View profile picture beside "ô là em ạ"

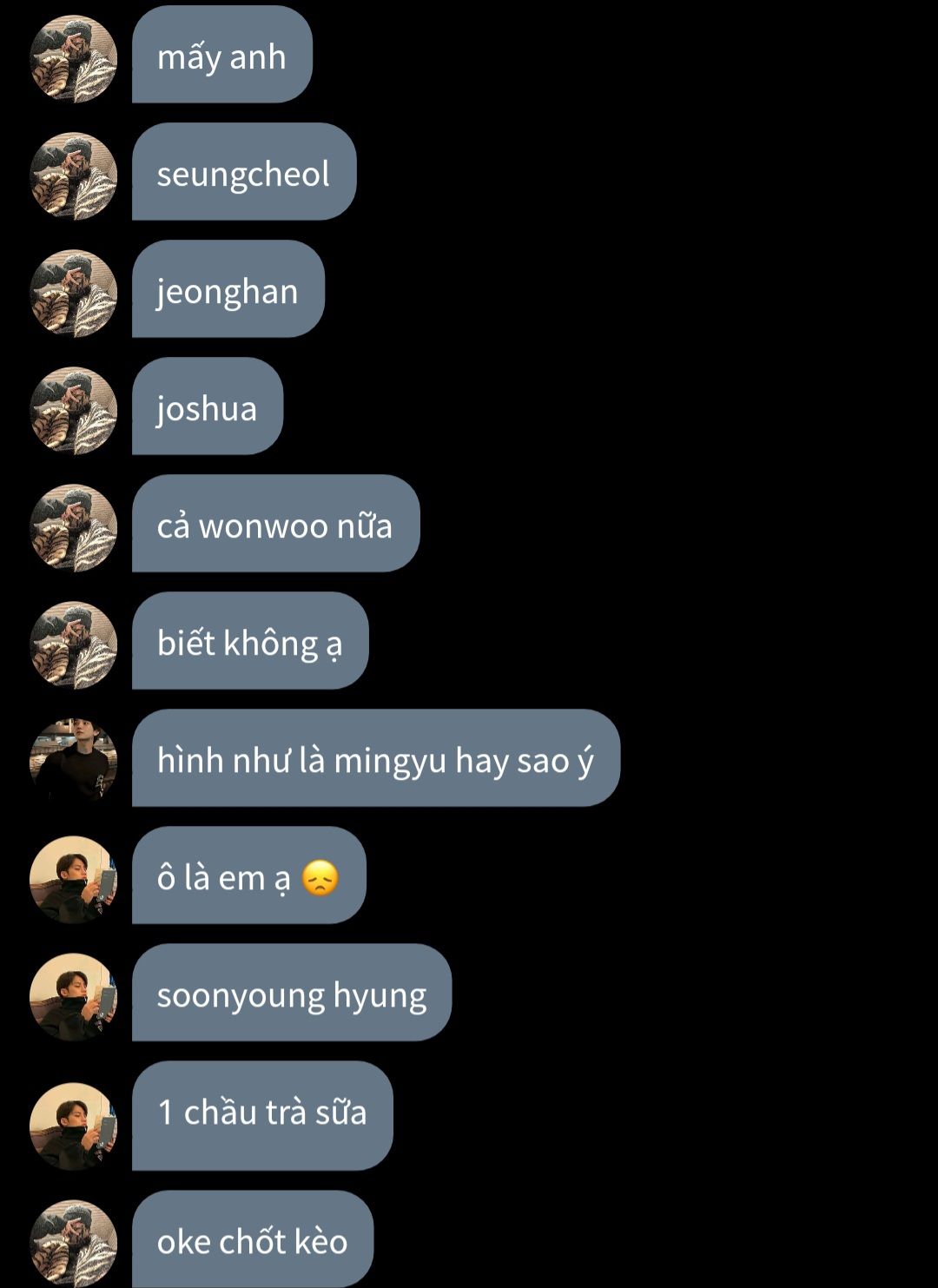(74, 879)
